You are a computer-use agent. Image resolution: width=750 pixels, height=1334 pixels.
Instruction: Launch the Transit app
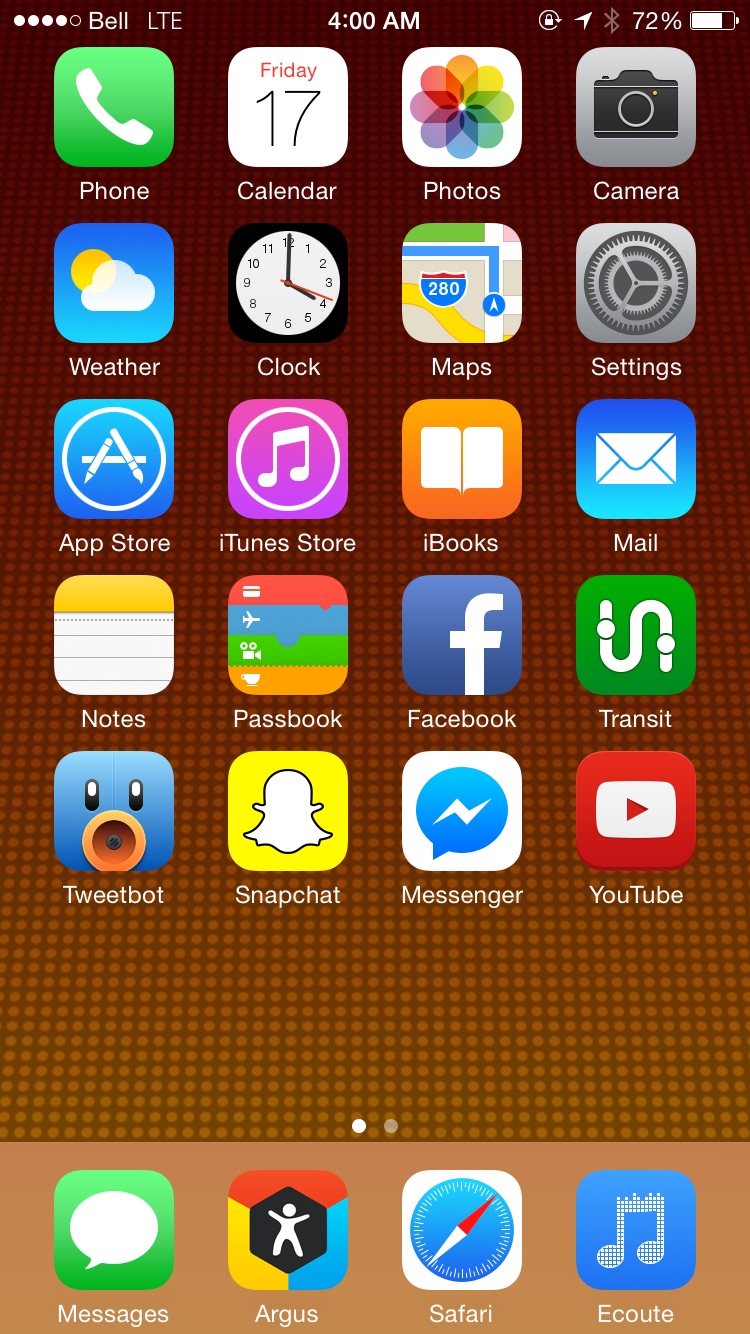click(x=636, y=635)
